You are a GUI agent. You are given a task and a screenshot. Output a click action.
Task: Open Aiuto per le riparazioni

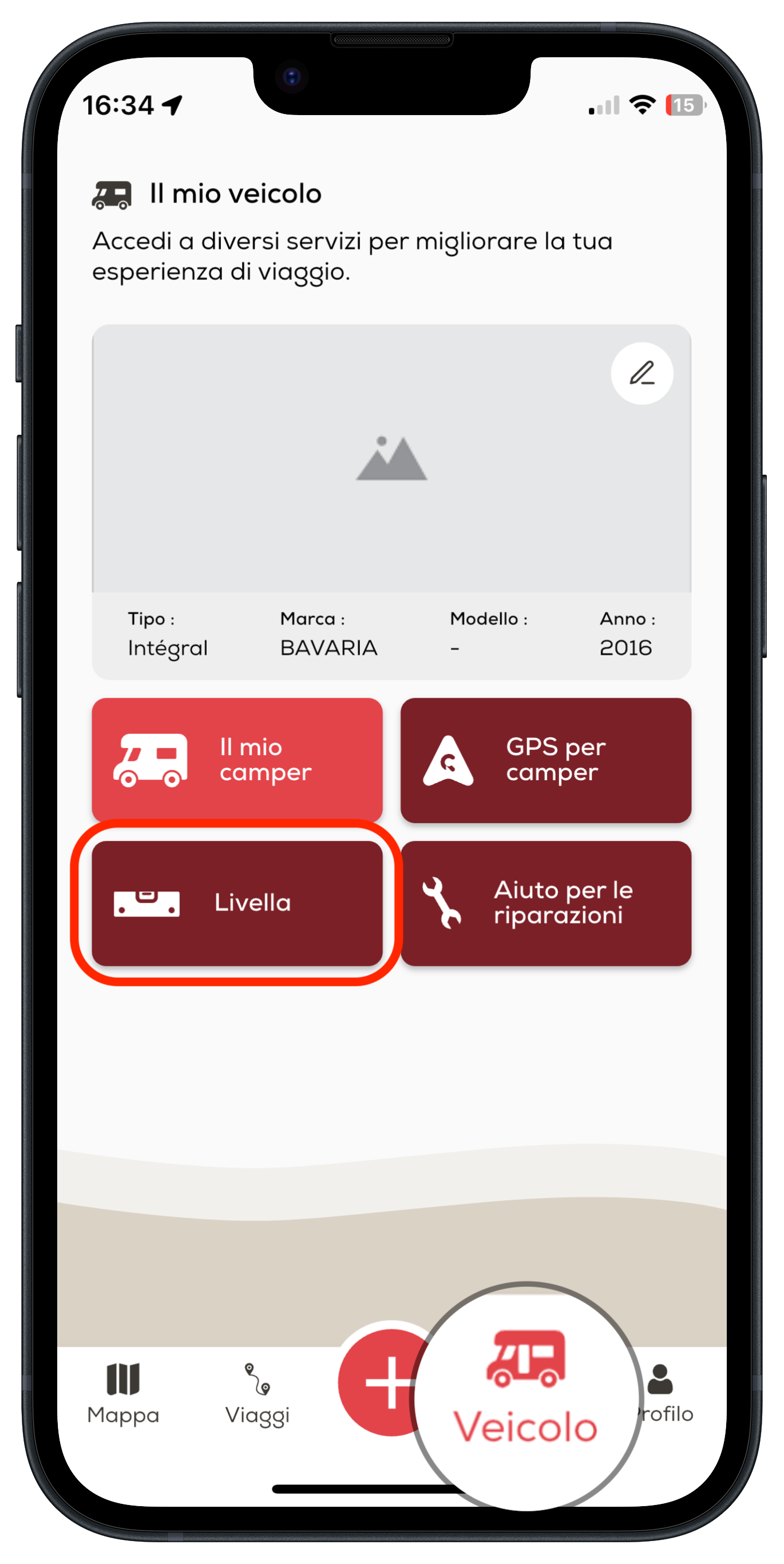(545, 902)
